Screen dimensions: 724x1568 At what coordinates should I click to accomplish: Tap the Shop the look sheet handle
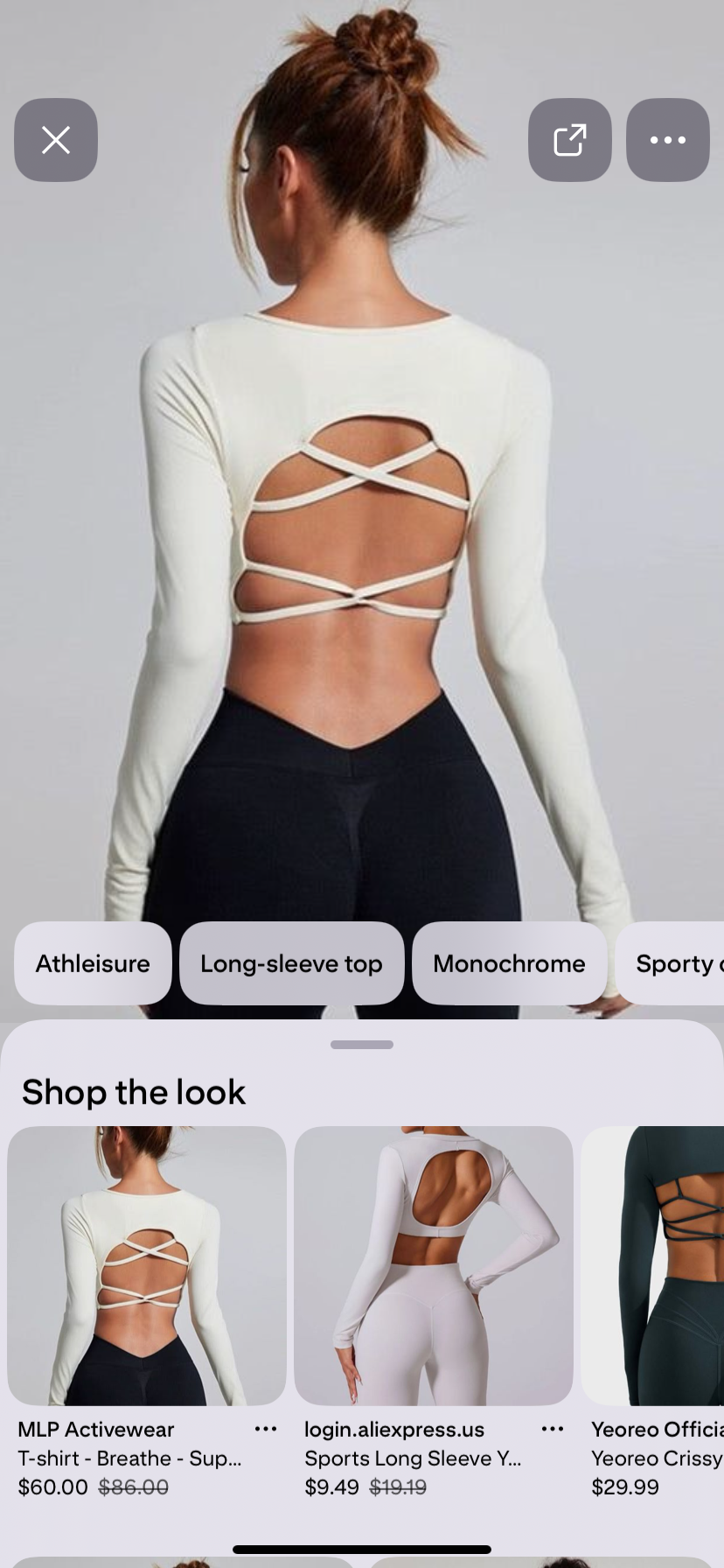(362, 1045)
